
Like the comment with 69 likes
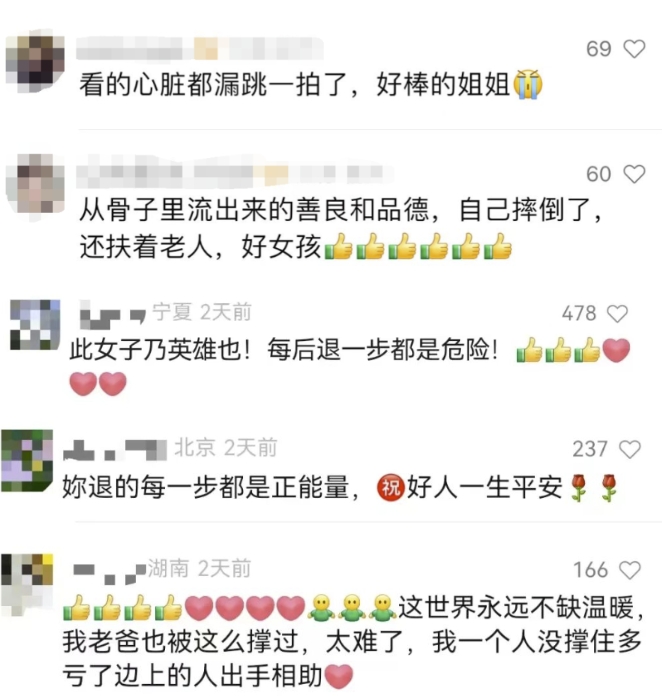634,48
